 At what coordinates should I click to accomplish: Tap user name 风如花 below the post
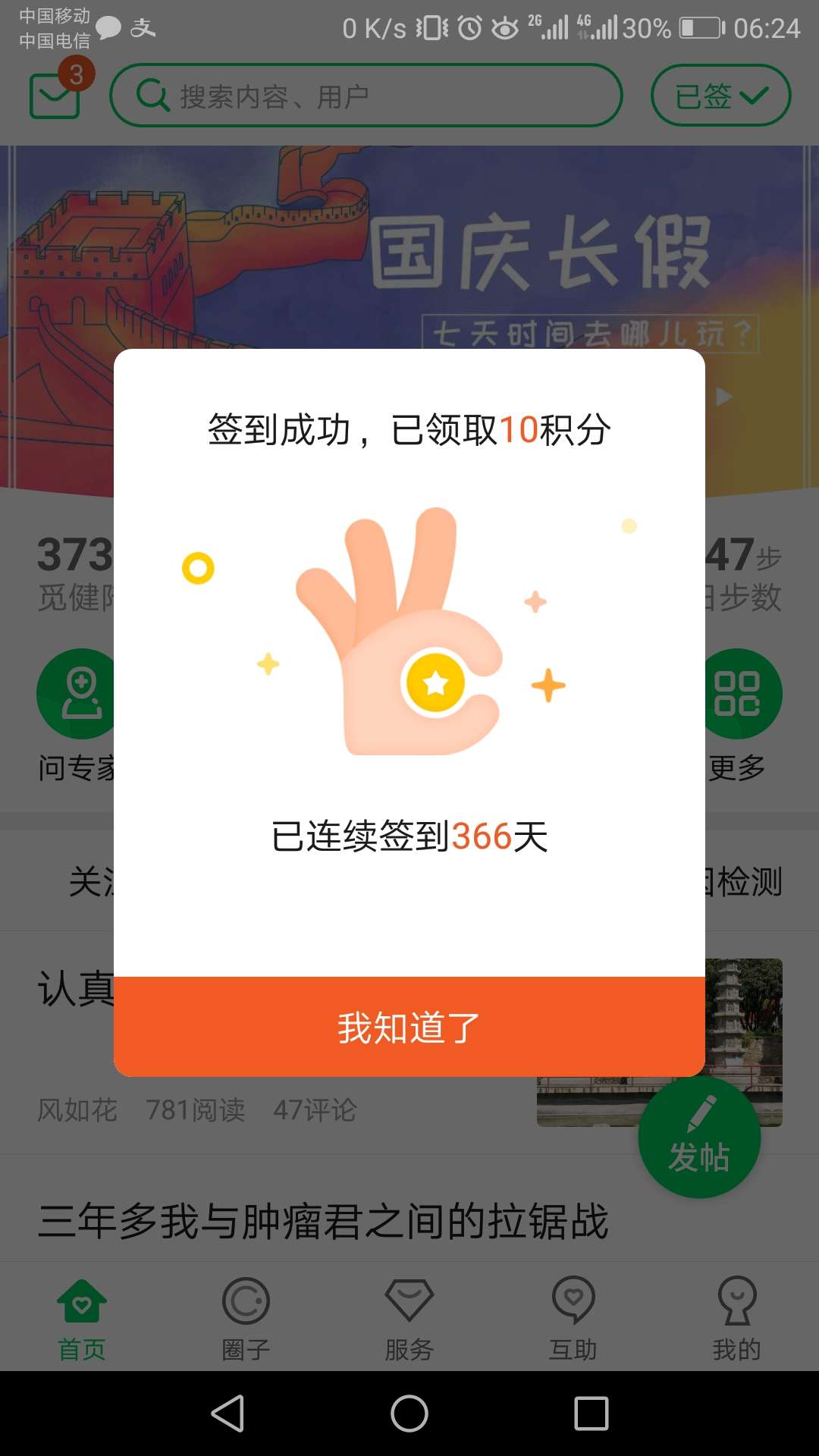76,1110
